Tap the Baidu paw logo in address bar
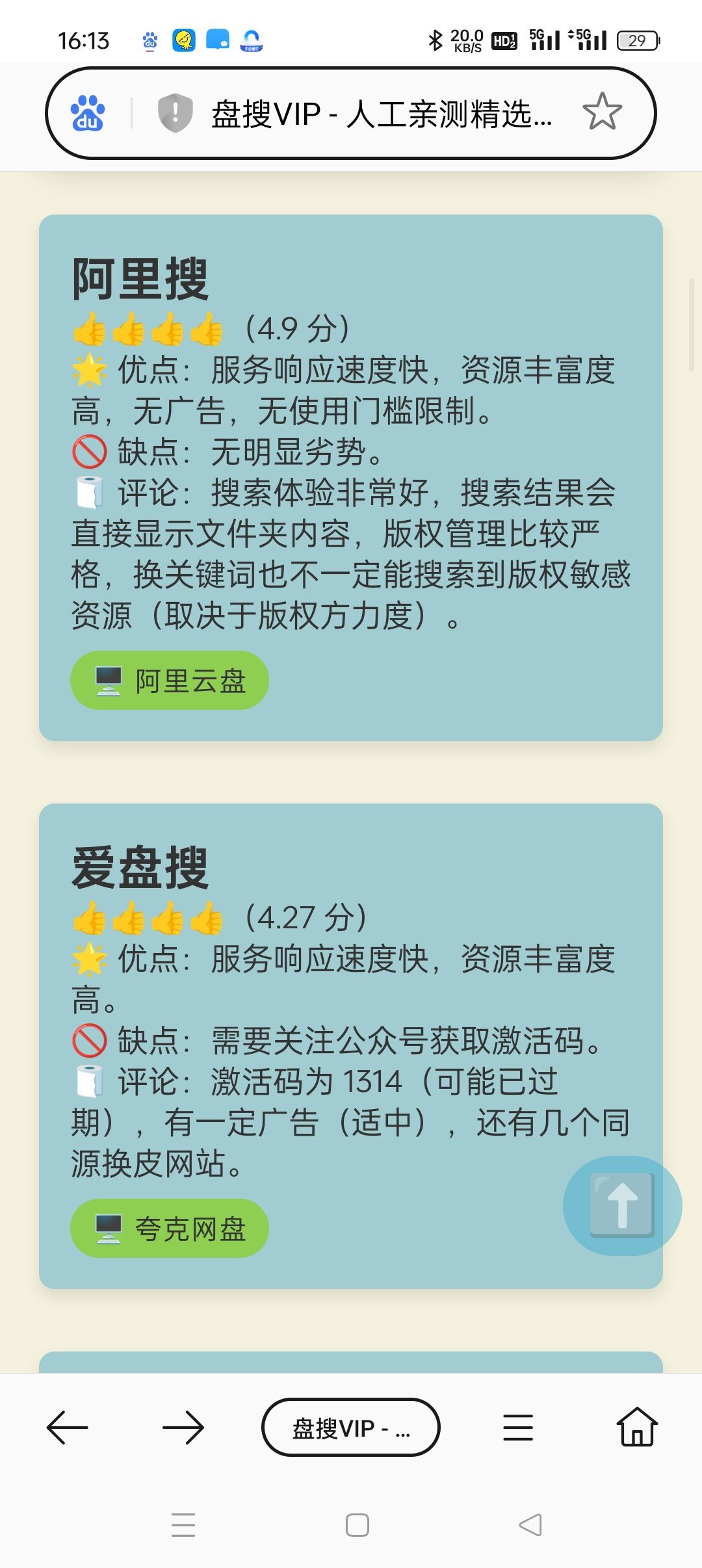This screenshot has width=702, height=1568. click(88, 113)
